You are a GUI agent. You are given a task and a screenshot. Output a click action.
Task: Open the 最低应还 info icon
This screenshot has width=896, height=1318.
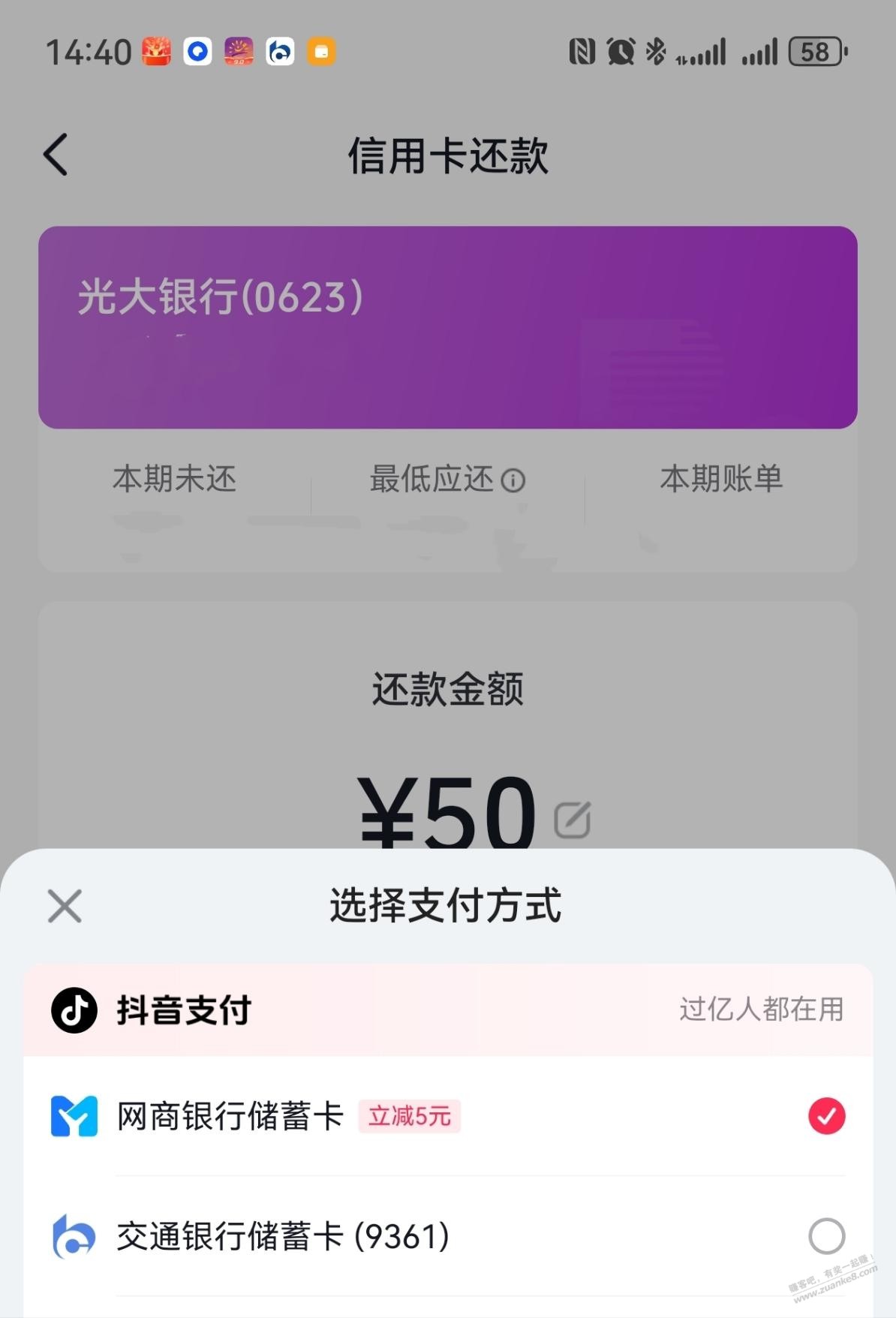coord(513,480)
